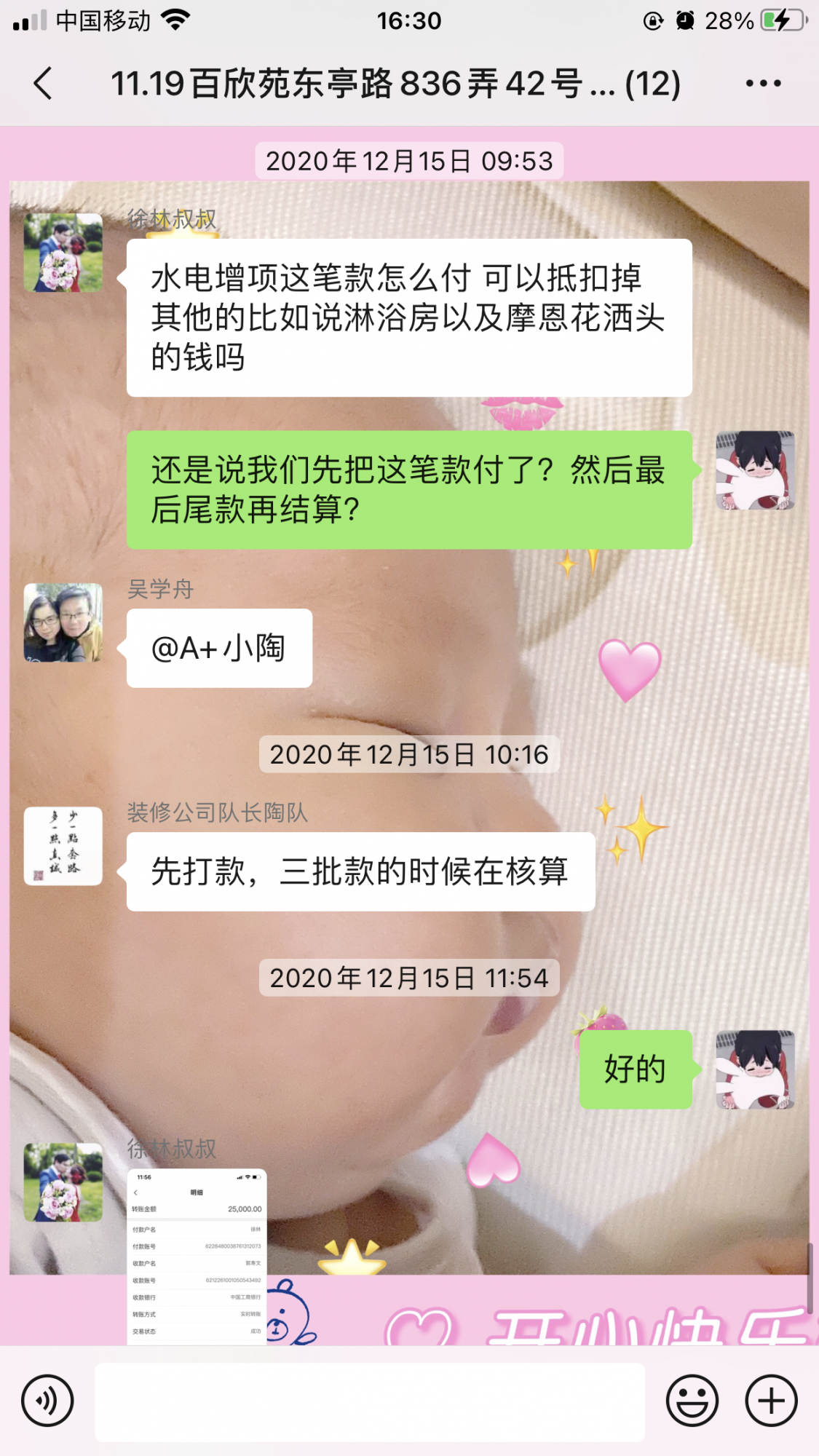View 装修公司队长陶队's profile avatar
This screenshot has height=1456, width=819.
(x=63, y=846)
